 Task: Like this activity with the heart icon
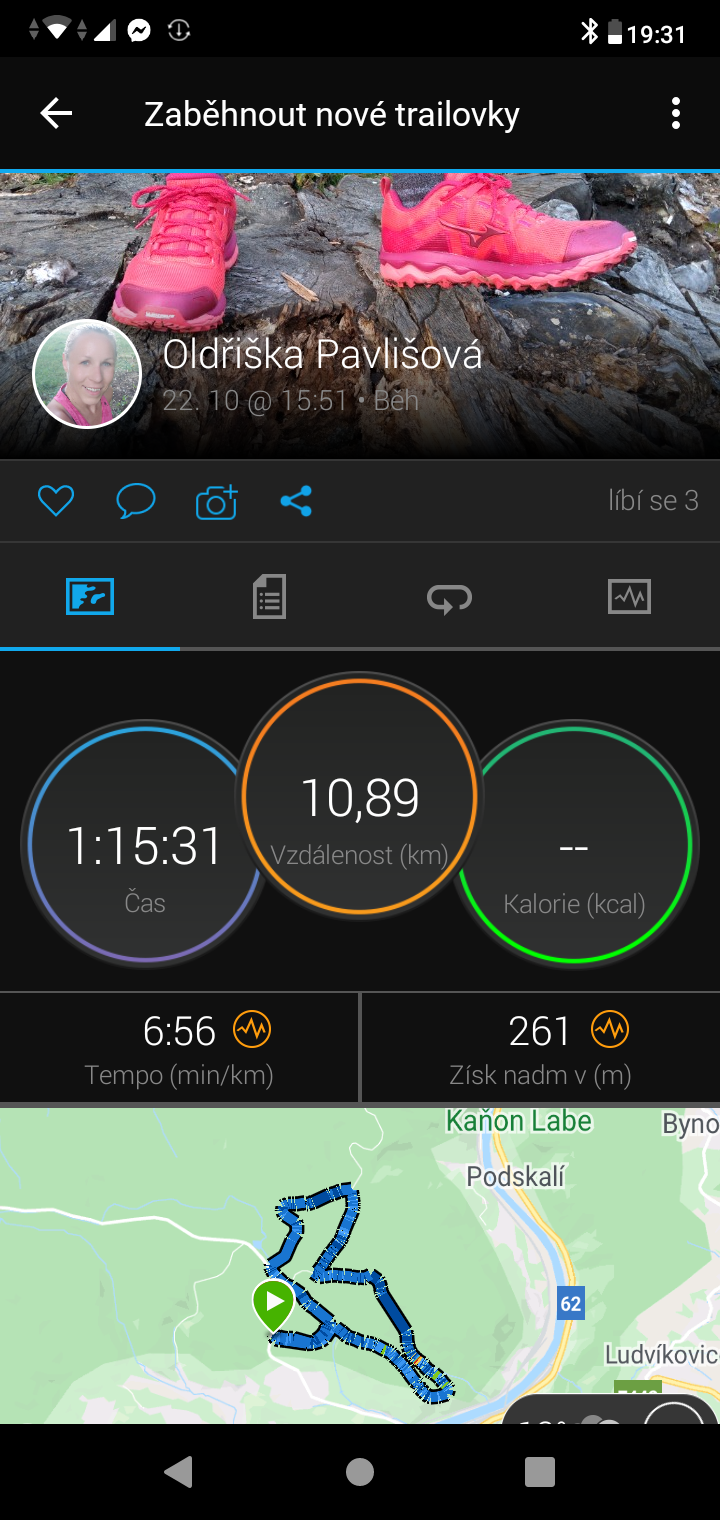coord(56,501)
